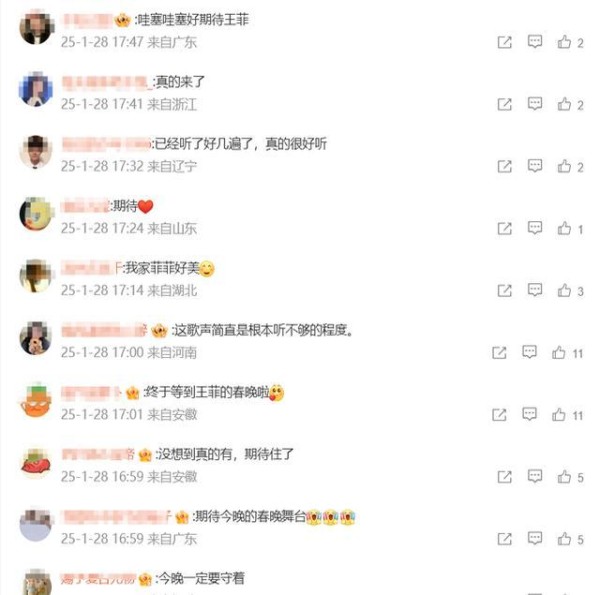Reply to the comment '真的来了'
Viewport: 600px width, 595px height.
(535, 104)
